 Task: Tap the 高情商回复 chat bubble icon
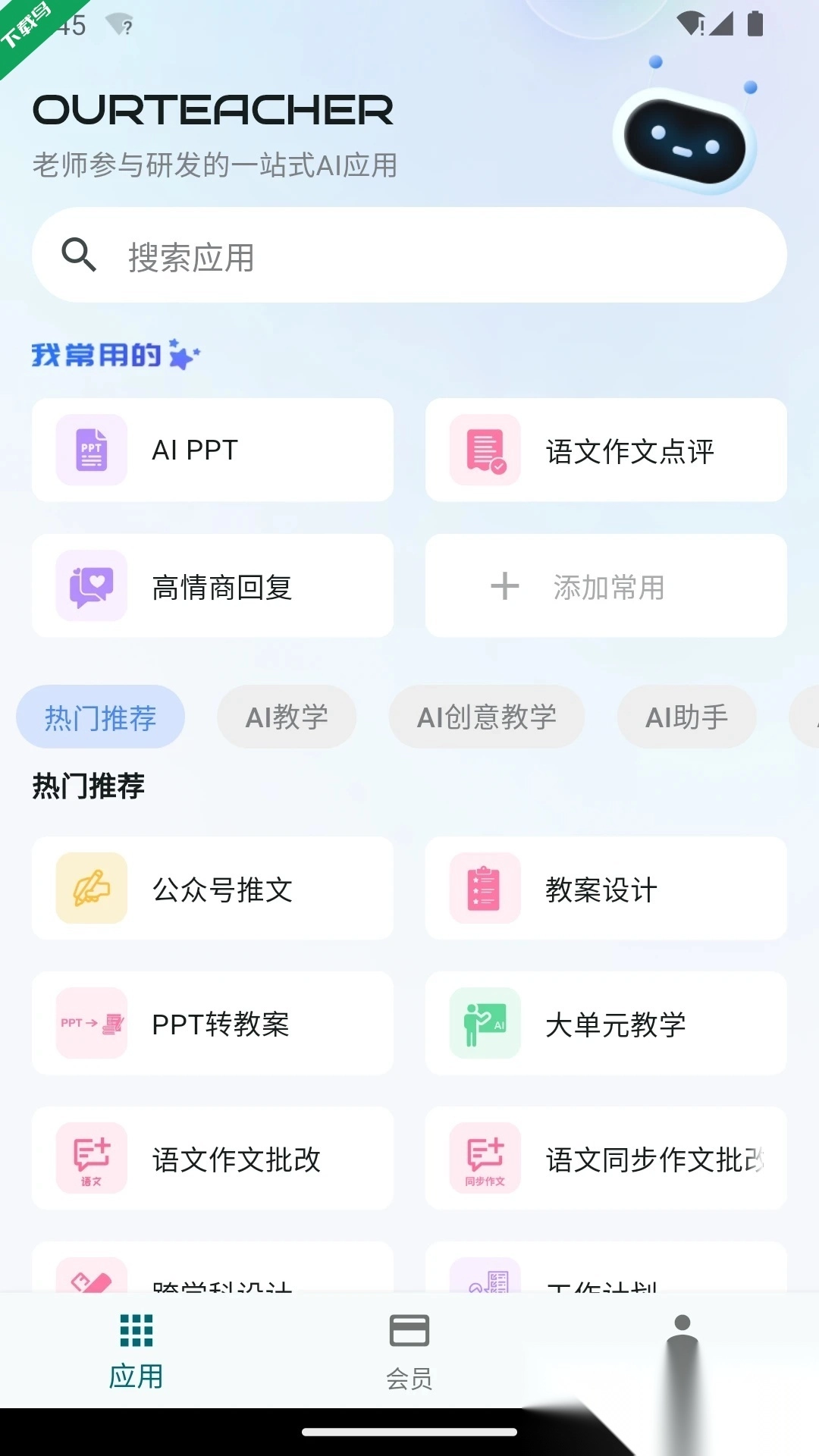[x=90, y=585]
